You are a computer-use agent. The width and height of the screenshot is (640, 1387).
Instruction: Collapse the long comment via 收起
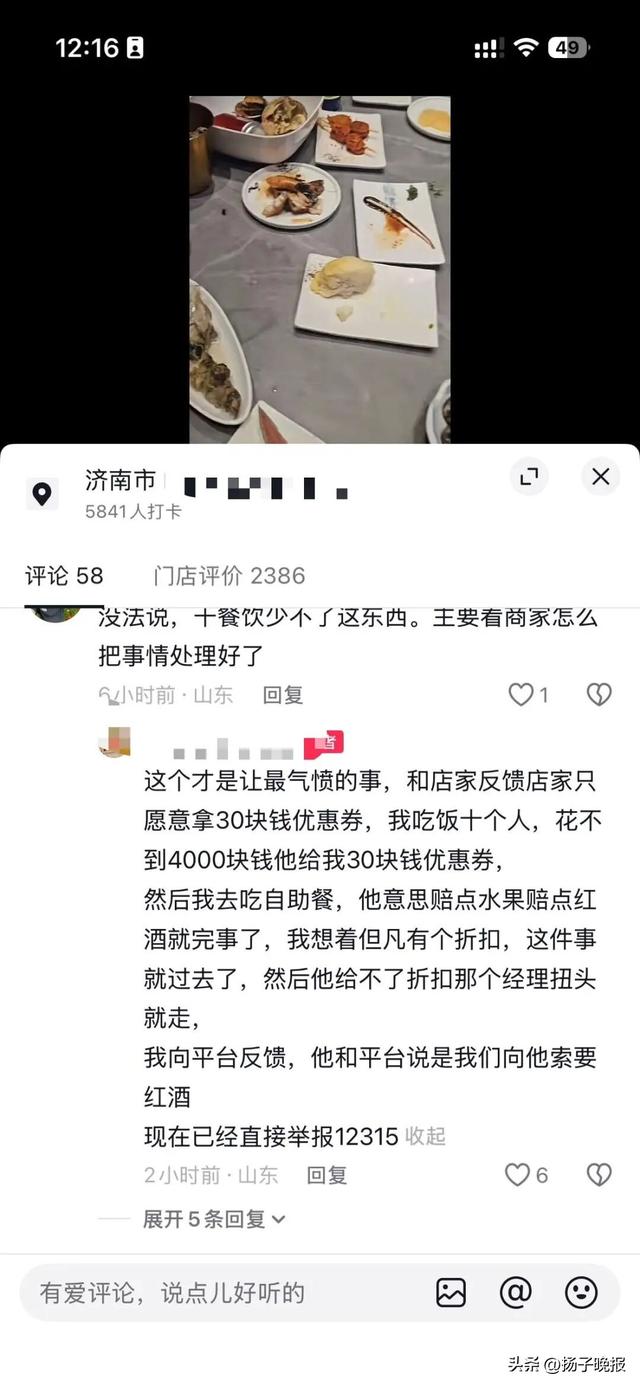click(425, 1136)
